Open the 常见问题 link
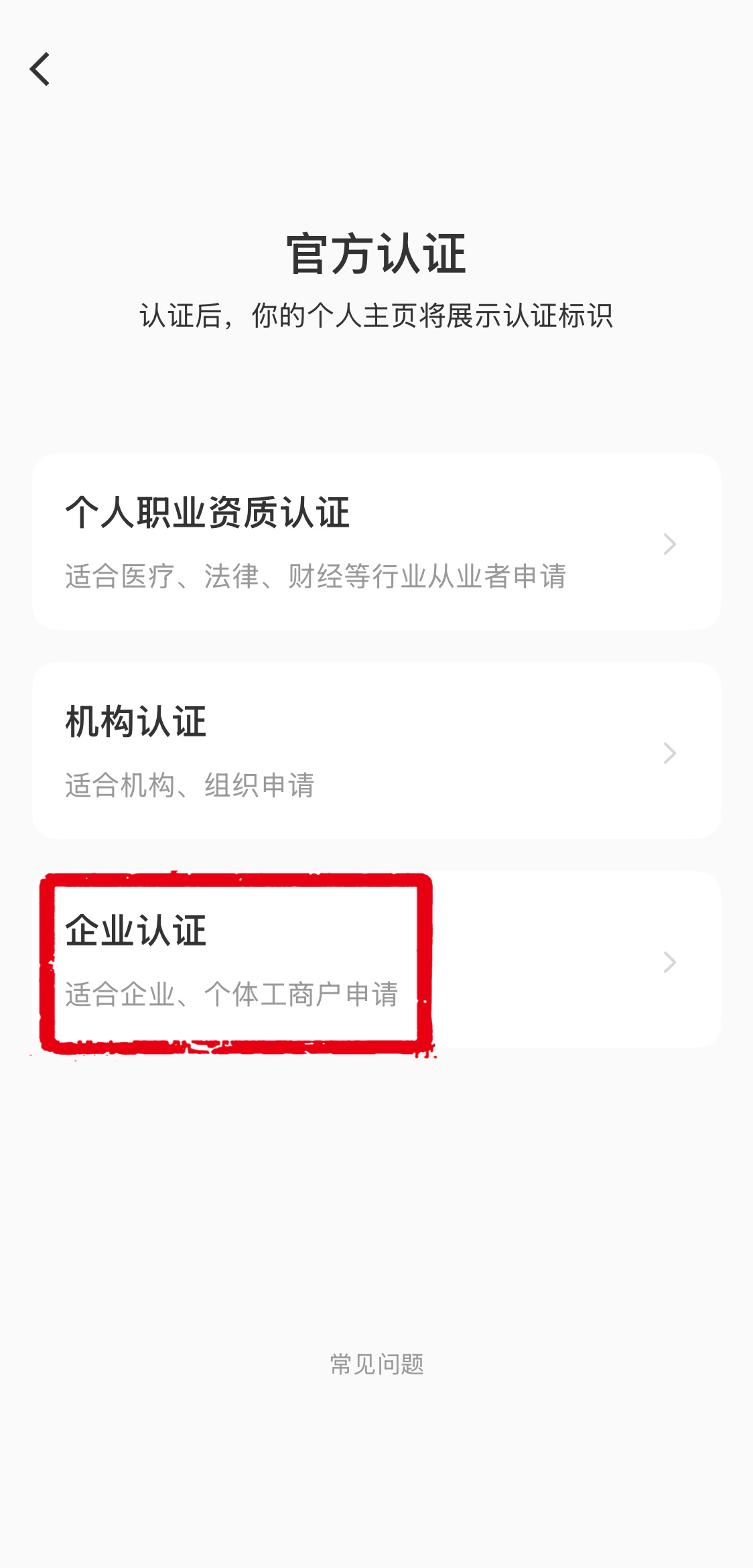The width and height of the screenshot is (753, 1568). pos(376,1364)
